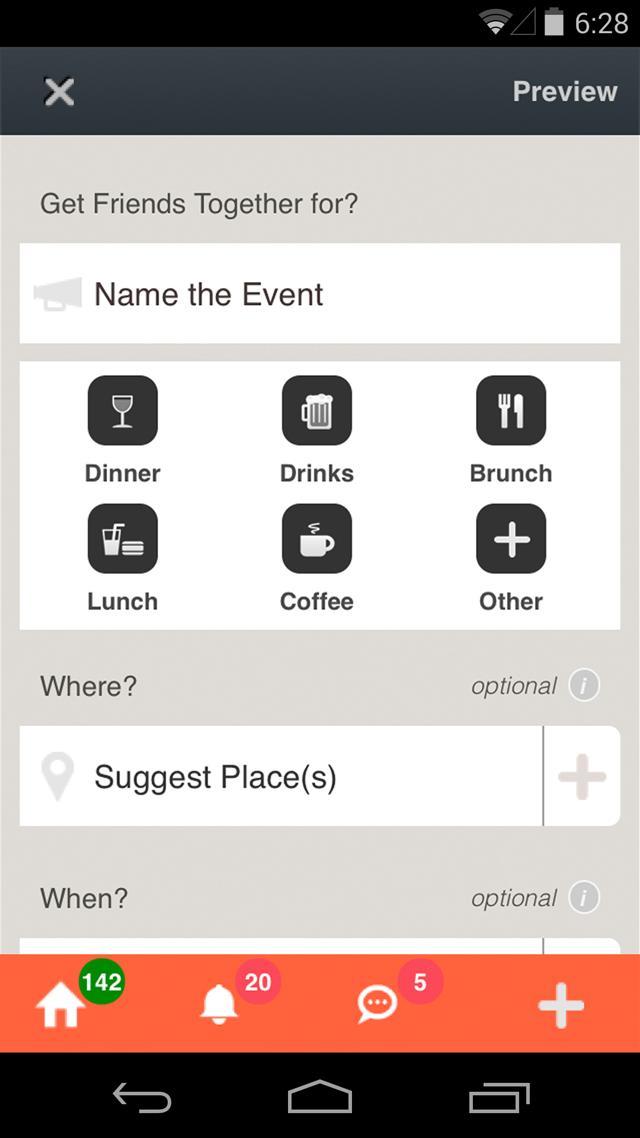The height and width of the screenshot is (1138, 640).
Task: Open the notifications bell tab
Action: 220,1005
